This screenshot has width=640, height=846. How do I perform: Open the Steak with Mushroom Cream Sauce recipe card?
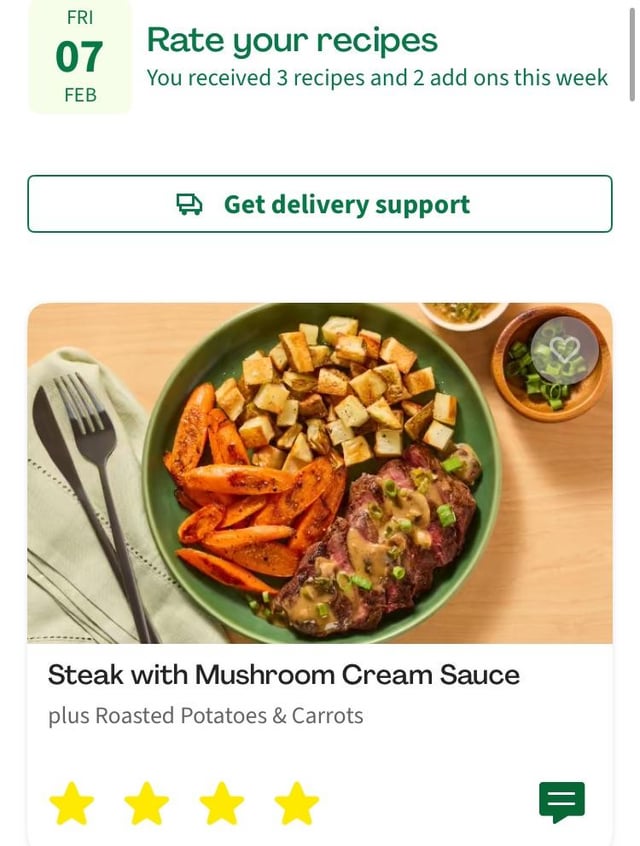coord(284,675)
